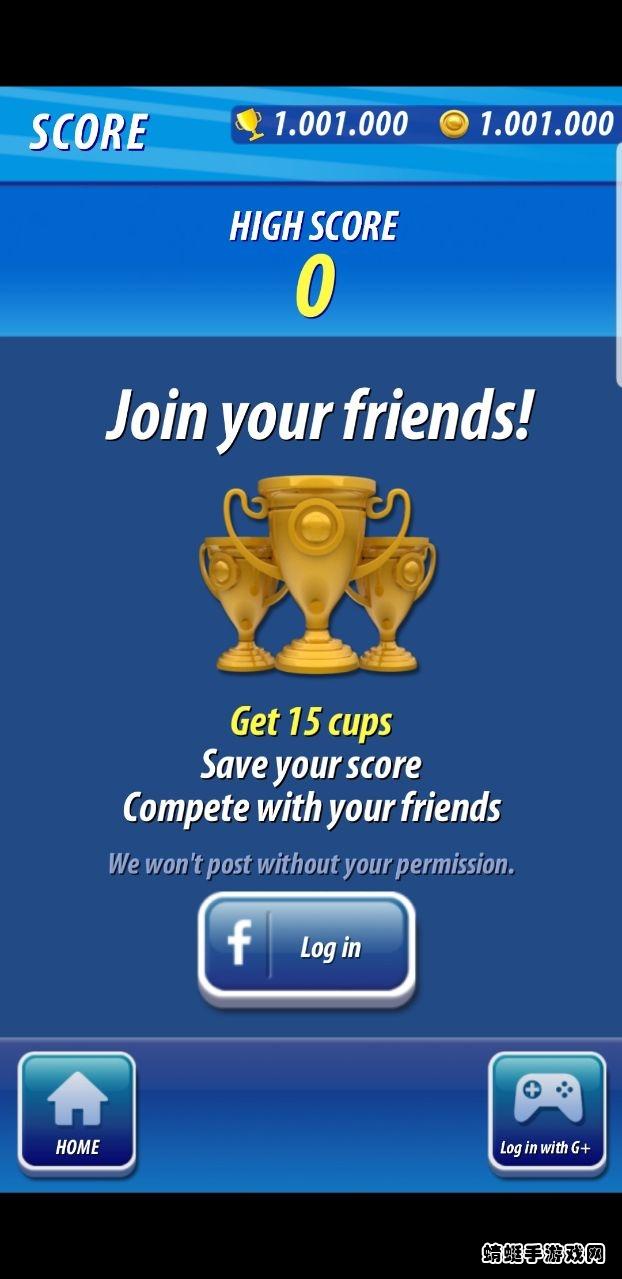The image size is (622, 1279).
Task: Log in with G+ gamepad button
Action: pyautogui.click(x=546, y=1112)
